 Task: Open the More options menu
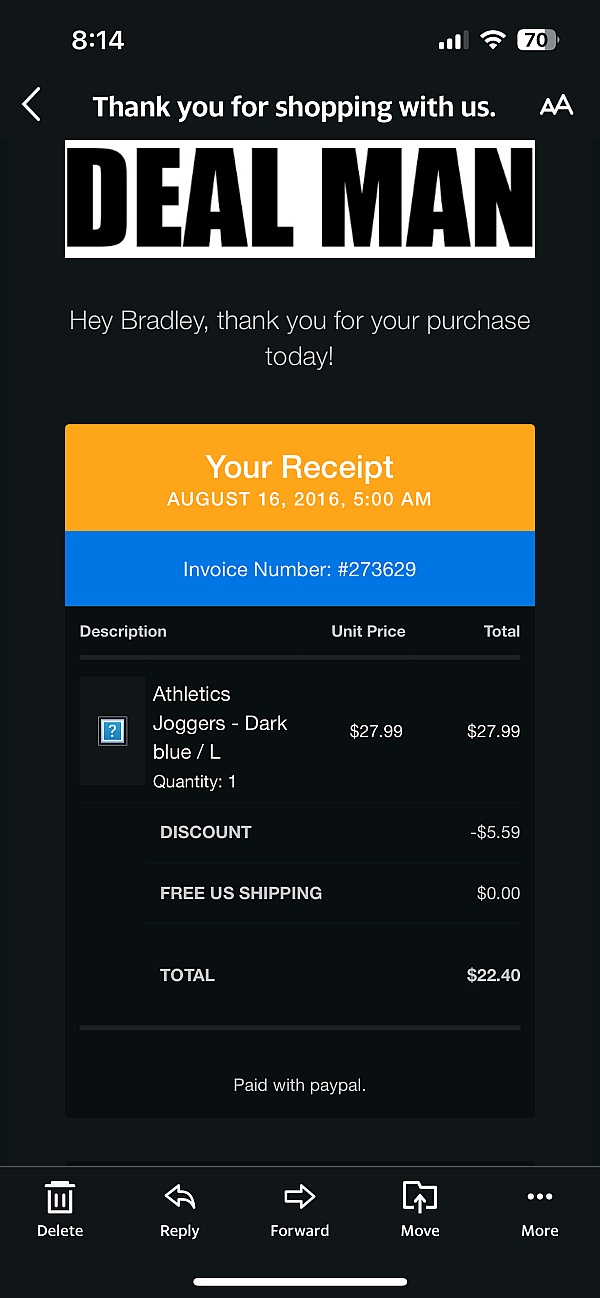pyautogui.click(x=540, y=1210)
